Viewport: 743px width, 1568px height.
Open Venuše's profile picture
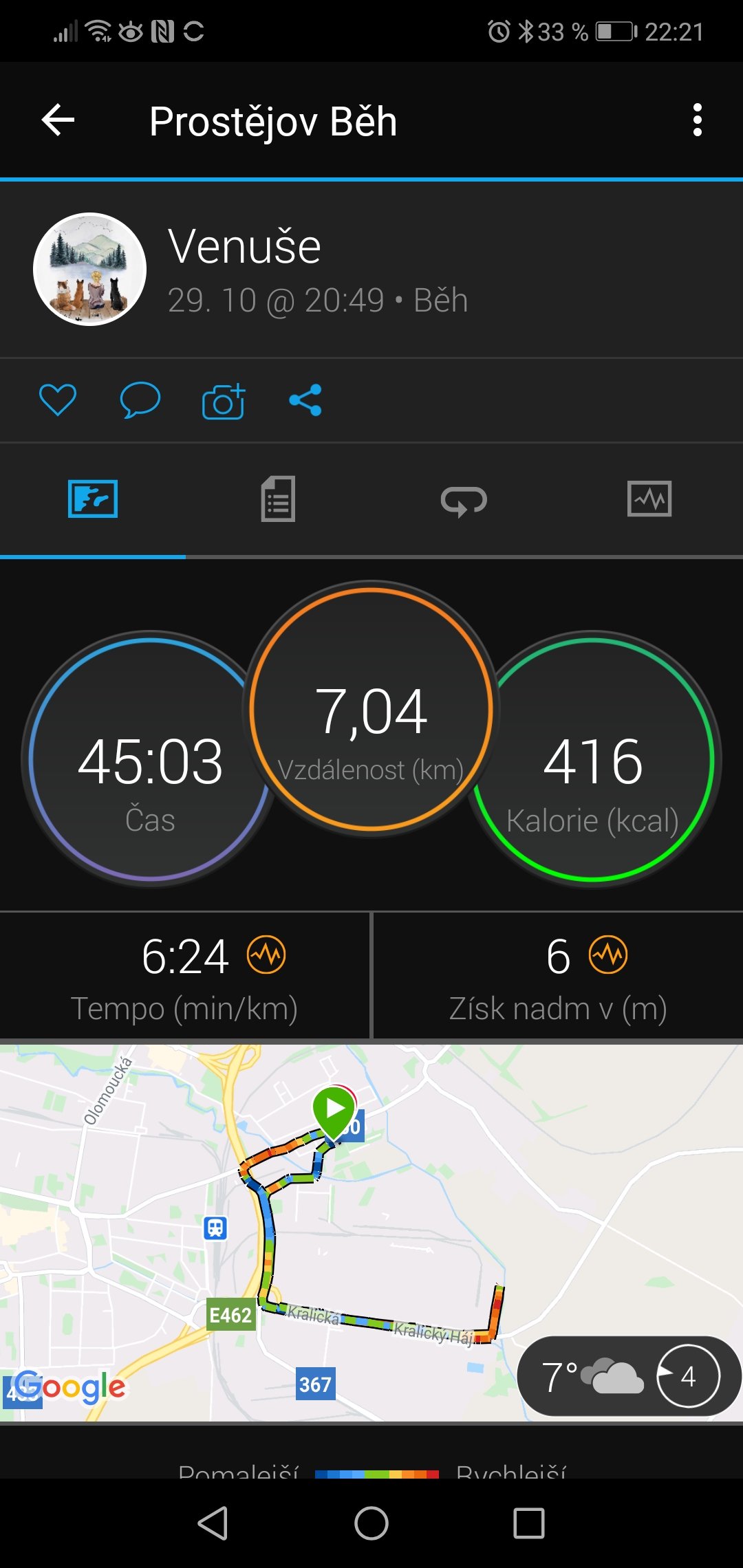click(90, 269)
